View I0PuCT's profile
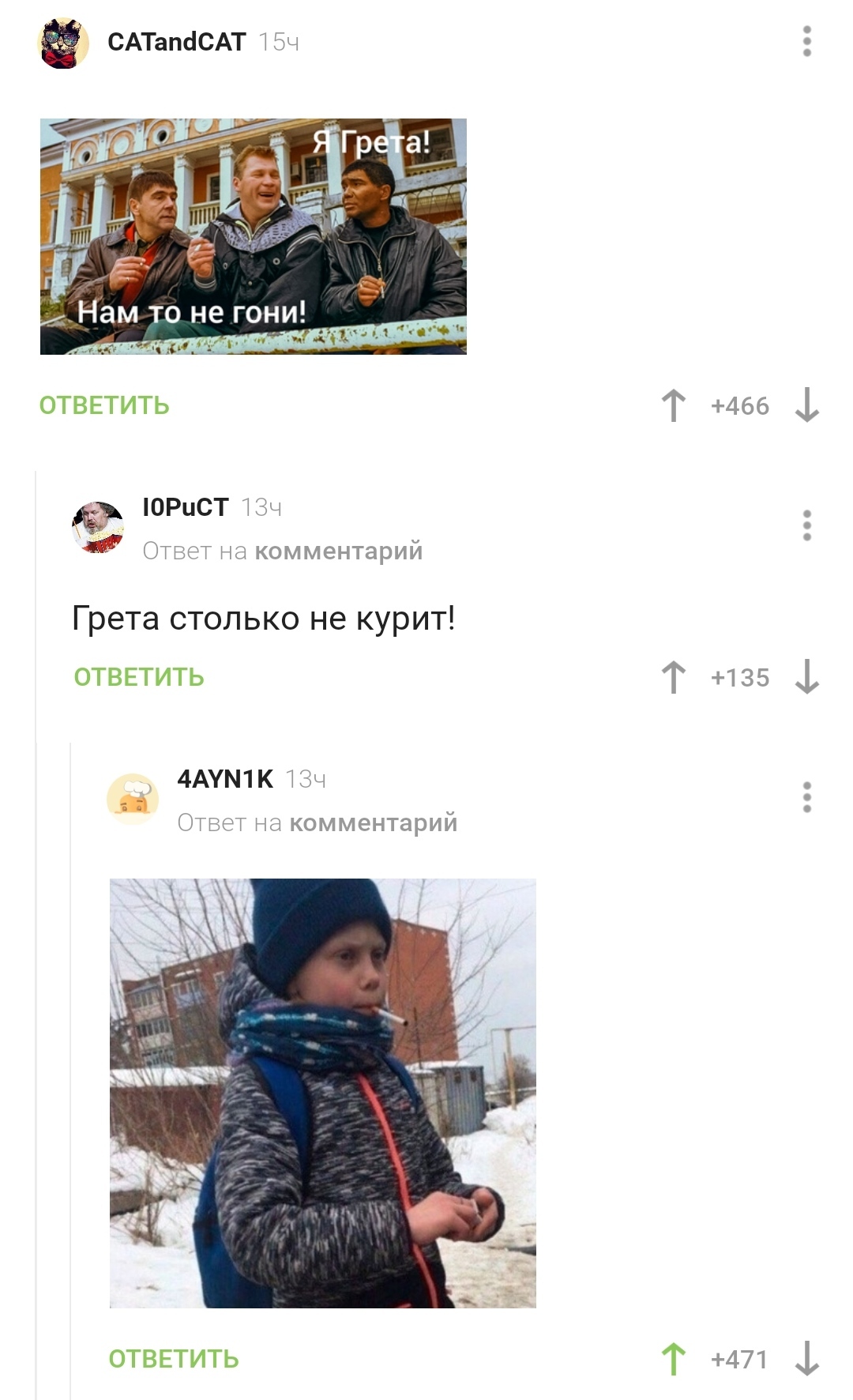 point(185,507)
